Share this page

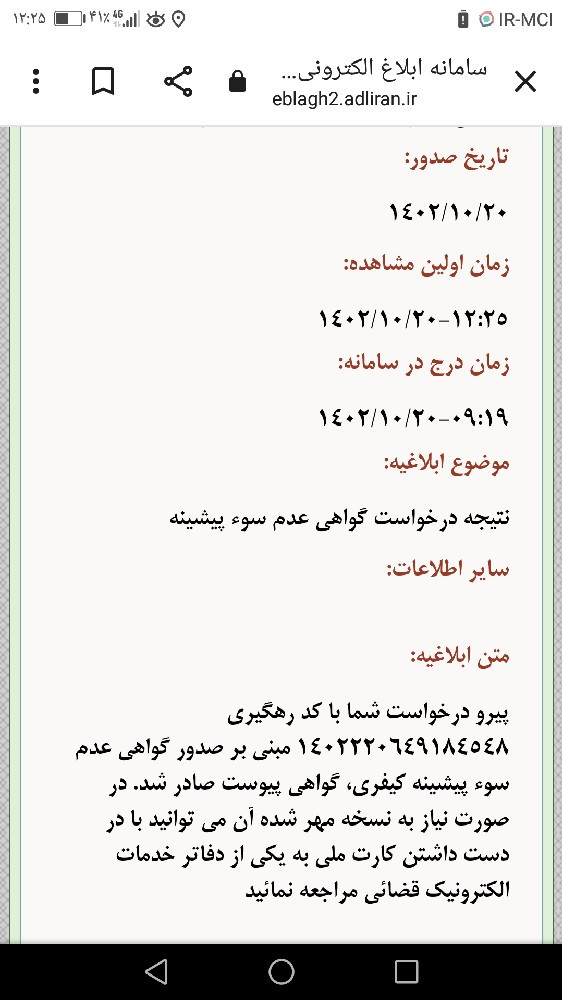[x=178, y=82]
